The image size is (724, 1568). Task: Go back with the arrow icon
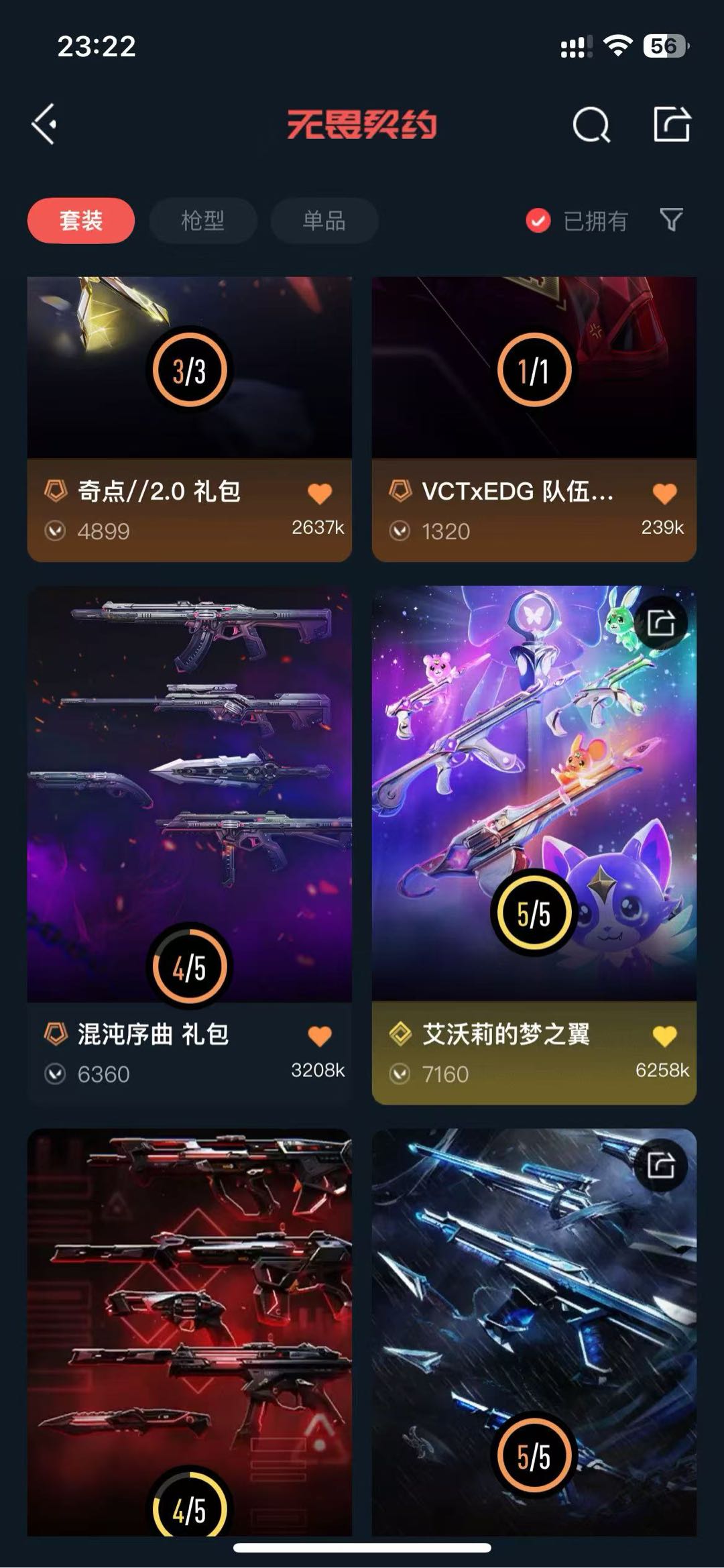pos(44,124)
